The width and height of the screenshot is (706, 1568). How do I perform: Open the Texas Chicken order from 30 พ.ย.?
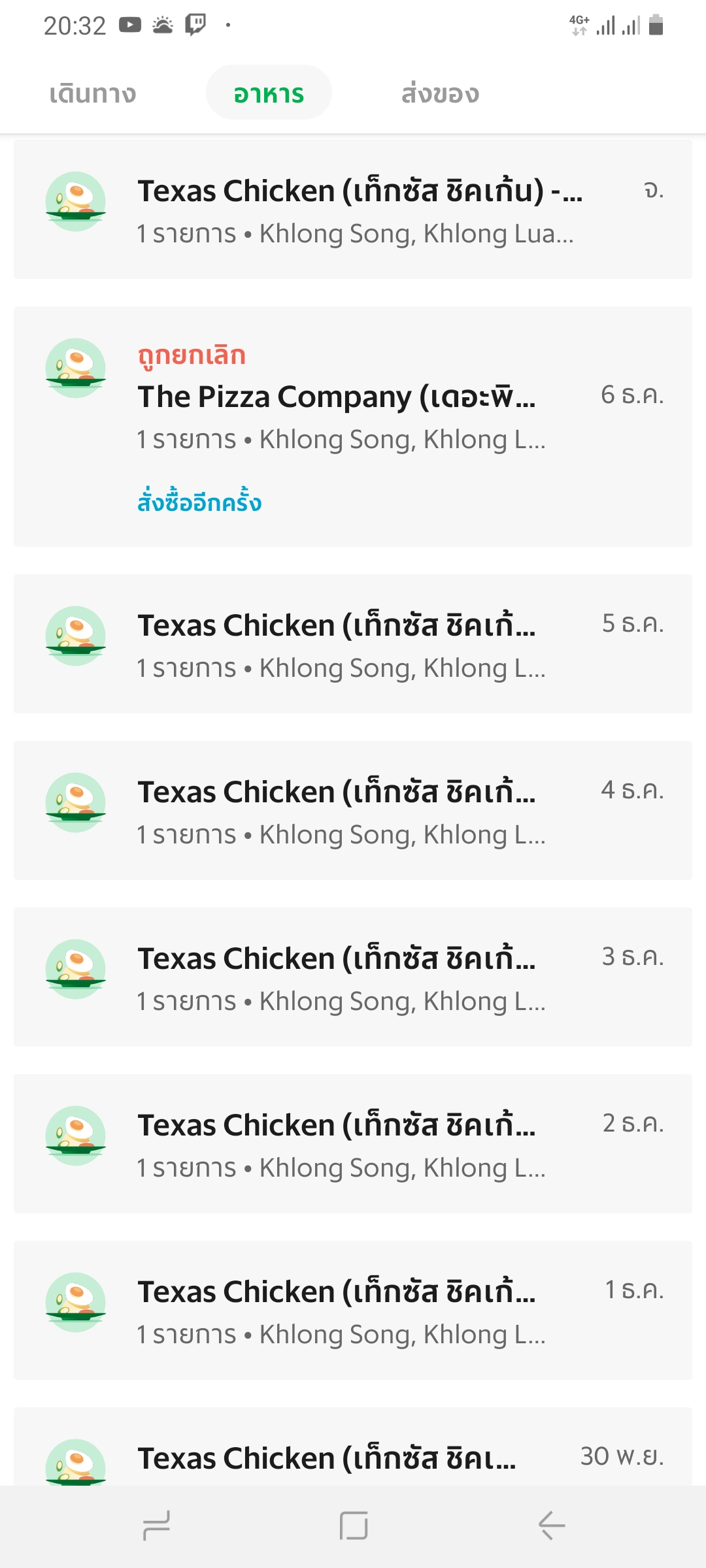click(353, 1446)
